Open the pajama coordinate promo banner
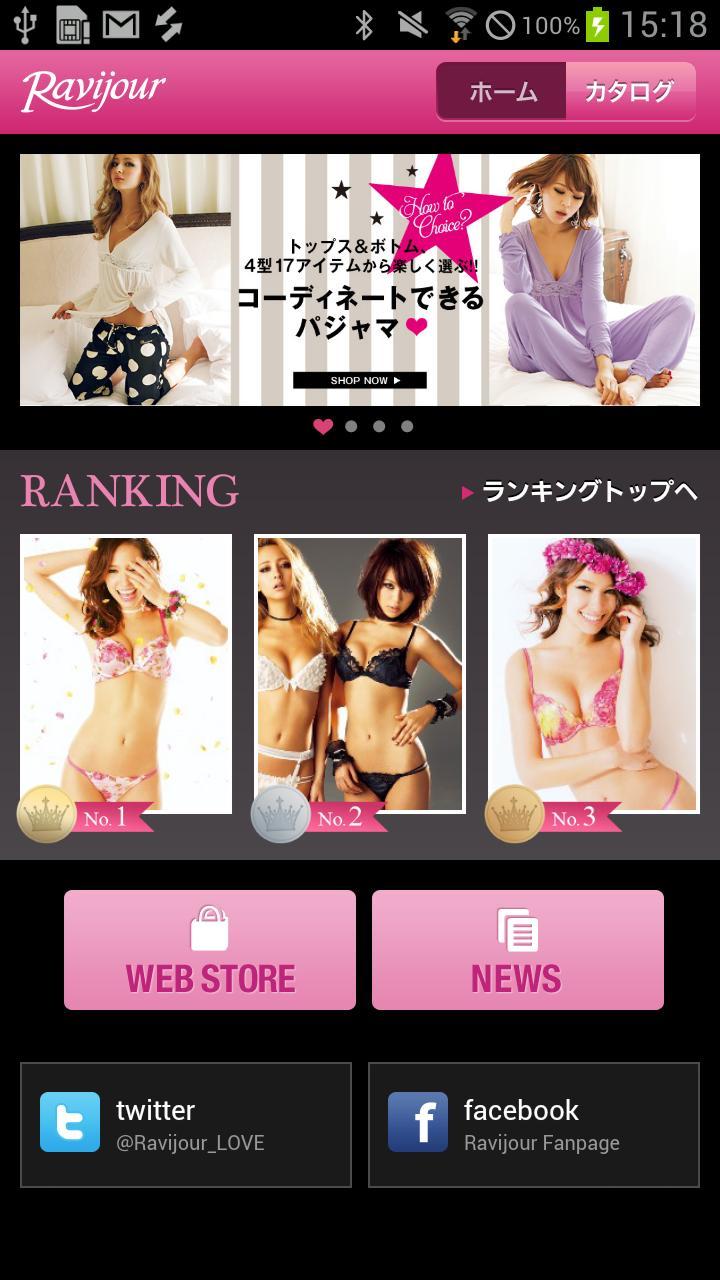The width and height of the screenshot is (720, 1280). [x=360, y=280]
